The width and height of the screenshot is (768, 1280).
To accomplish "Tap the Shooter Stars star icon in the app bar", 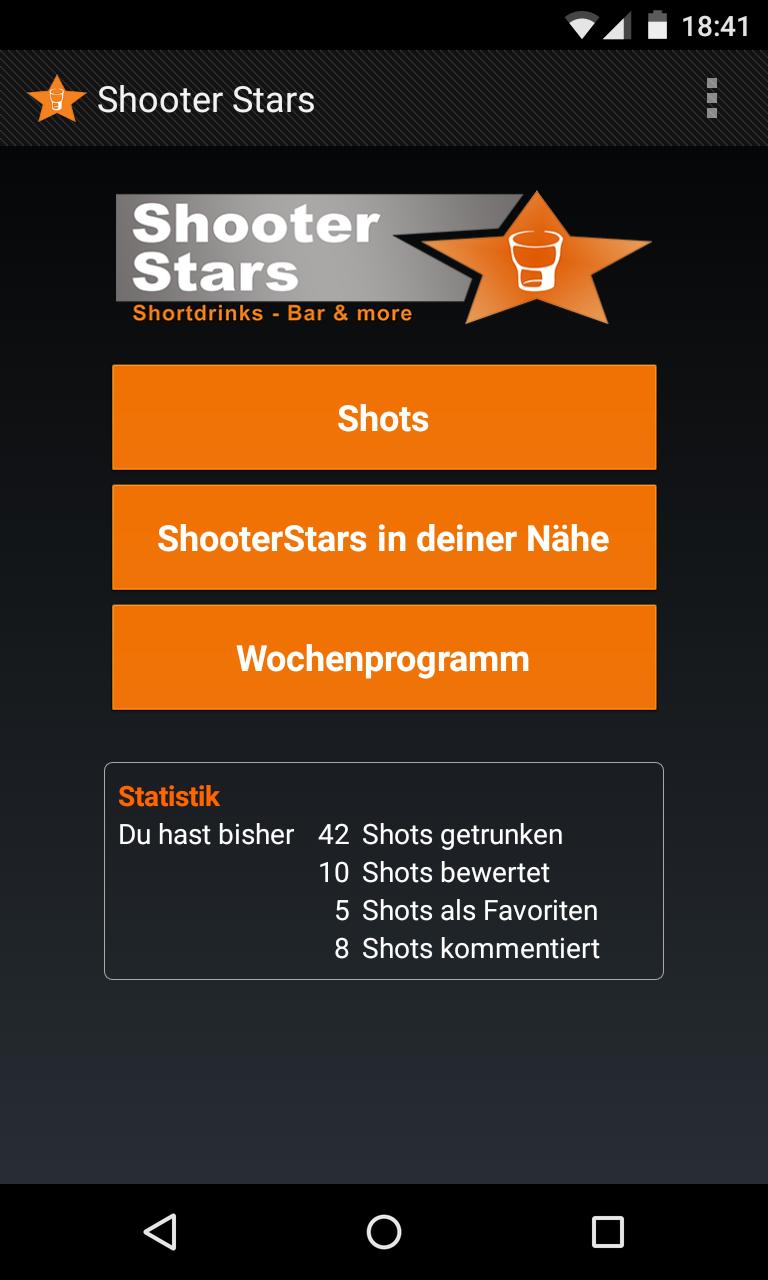I will (55, 98).
